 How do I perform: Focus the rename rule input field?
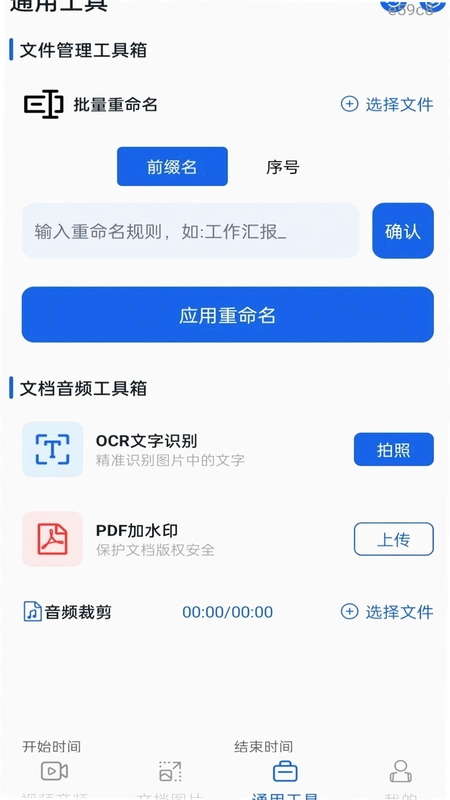(190, 231)
